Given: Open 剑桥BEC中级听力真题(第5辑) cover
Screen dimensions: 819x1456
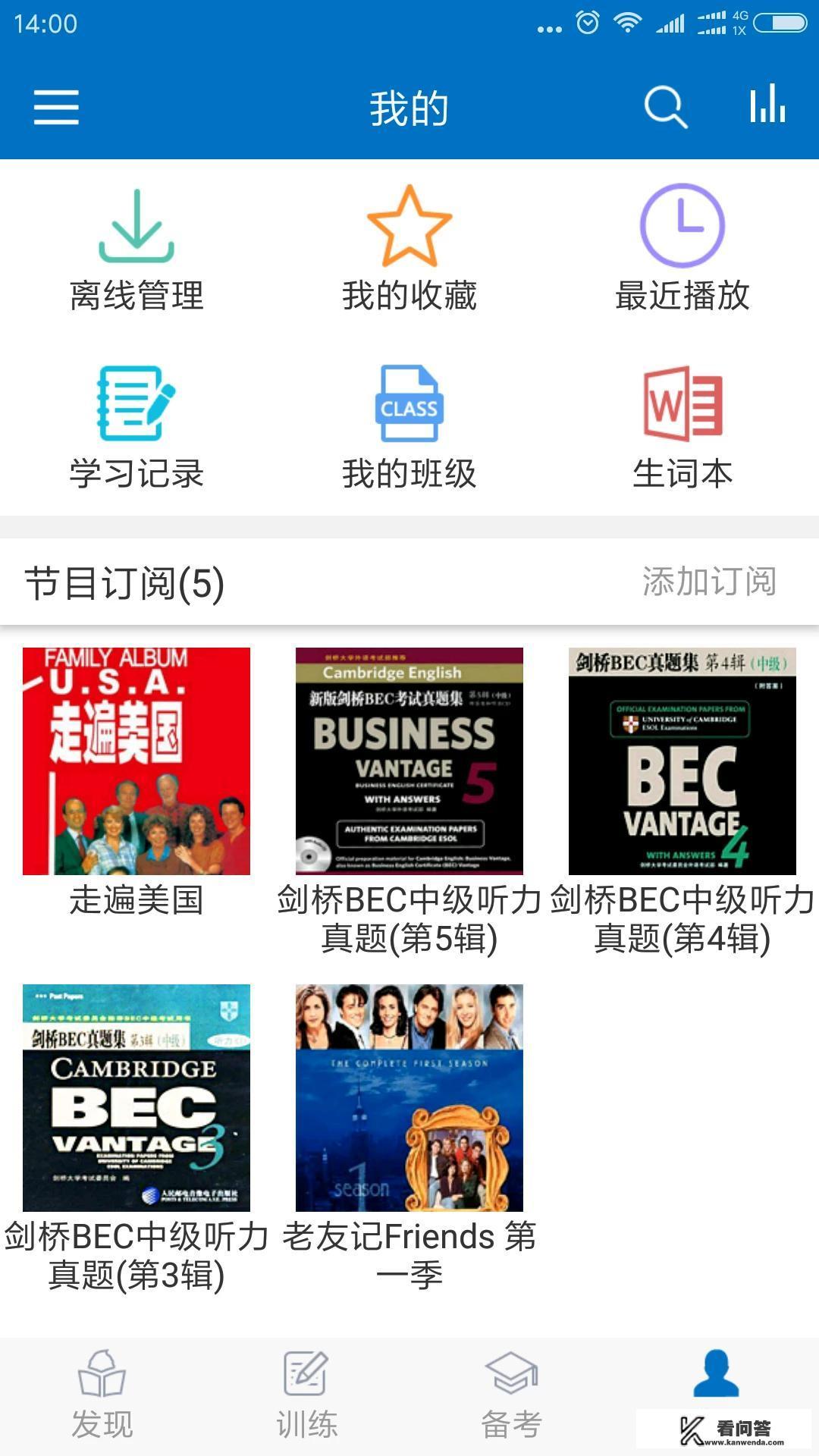Looking at the screenshot, I should pyautogui.click(x=409, y=762).
